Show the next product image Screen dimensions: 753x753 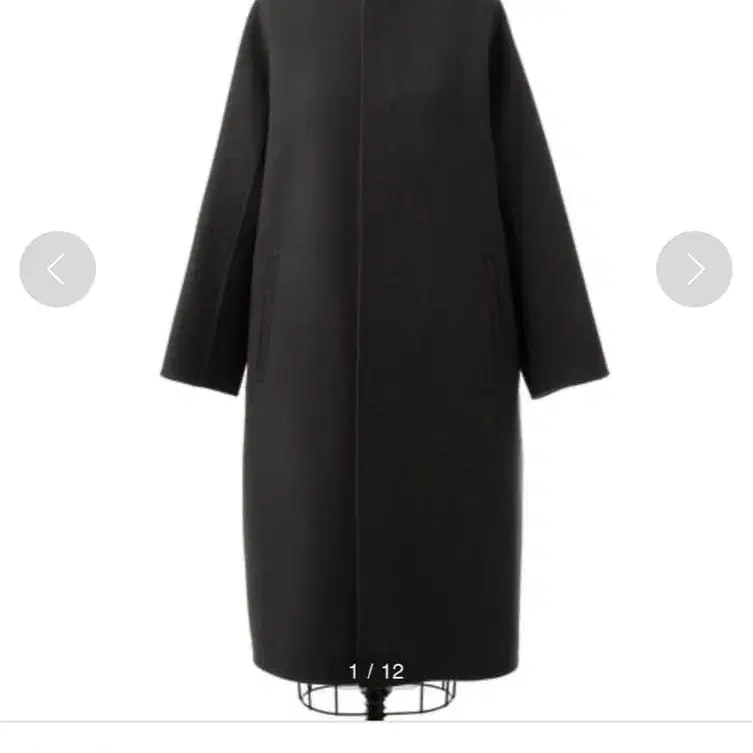[694, 269]
